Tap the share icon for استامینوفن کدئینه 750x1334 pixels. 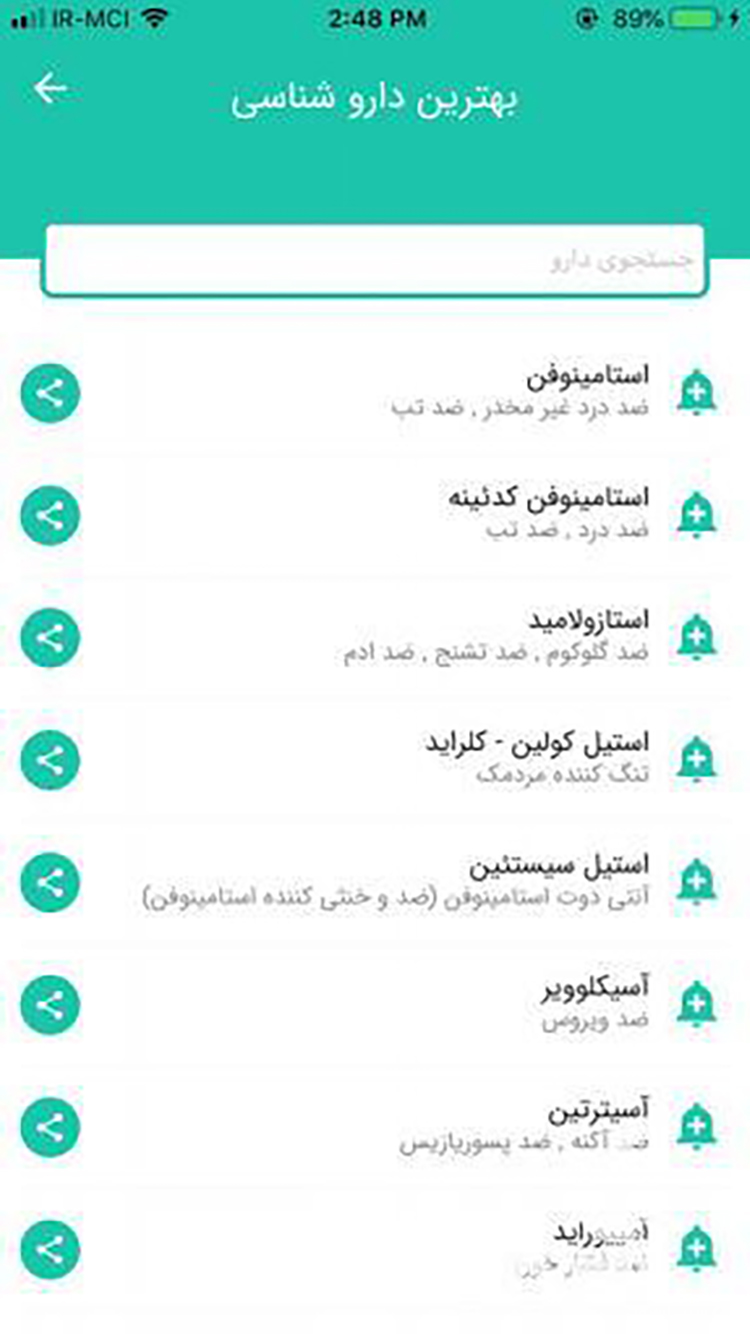(48, 515)
